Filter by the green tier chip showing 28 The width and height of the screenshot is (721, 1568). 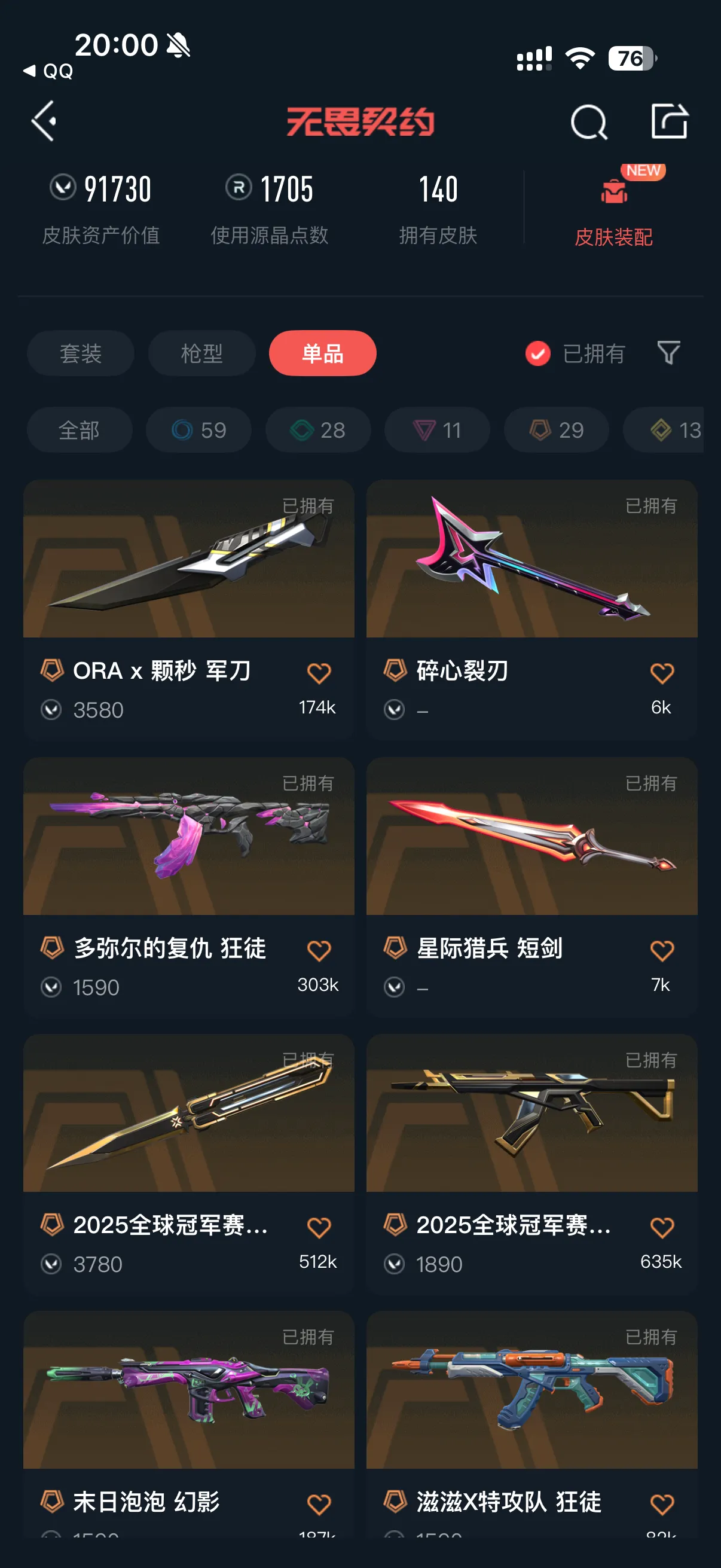tap(317, 430)
